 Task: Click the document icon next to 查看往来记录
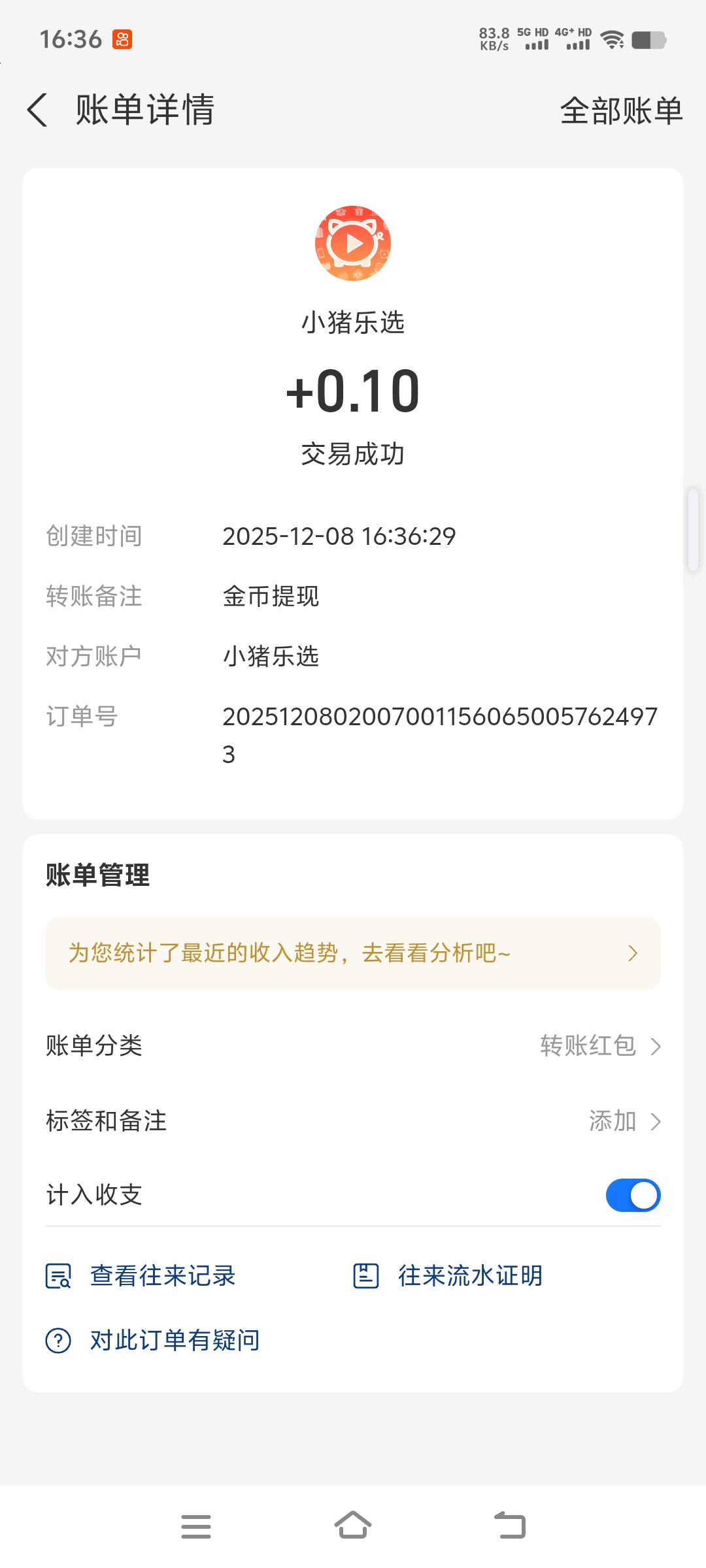(x=59, y=1276)
